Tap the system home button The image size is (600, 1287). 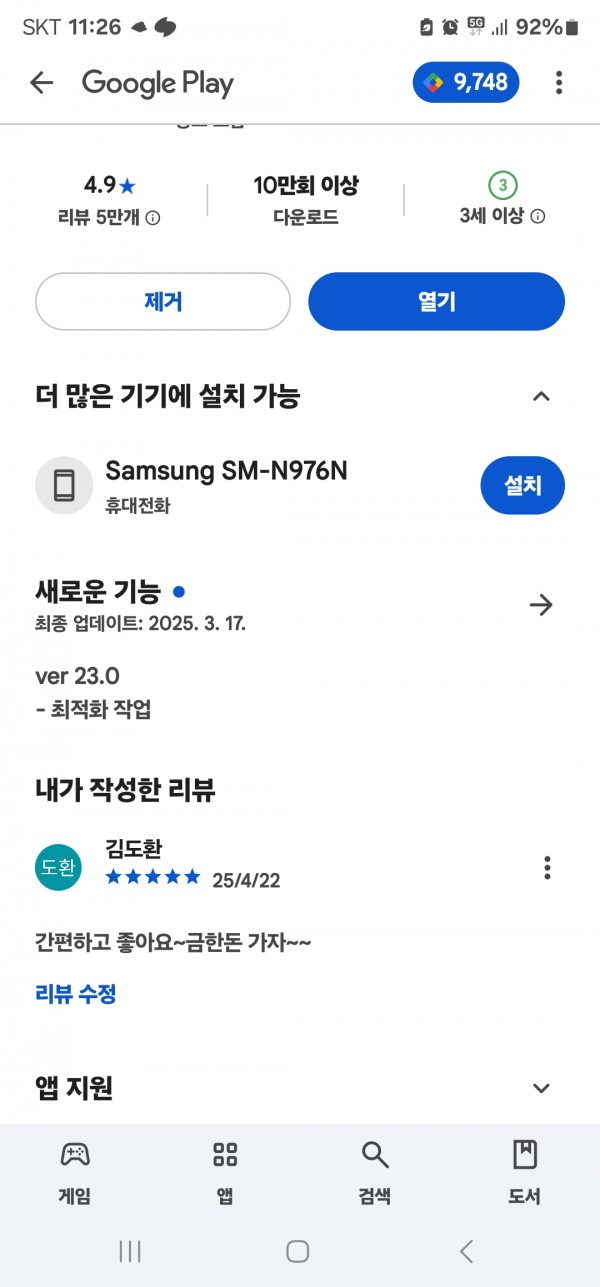pyautogui.click(x=297, y=1250)
